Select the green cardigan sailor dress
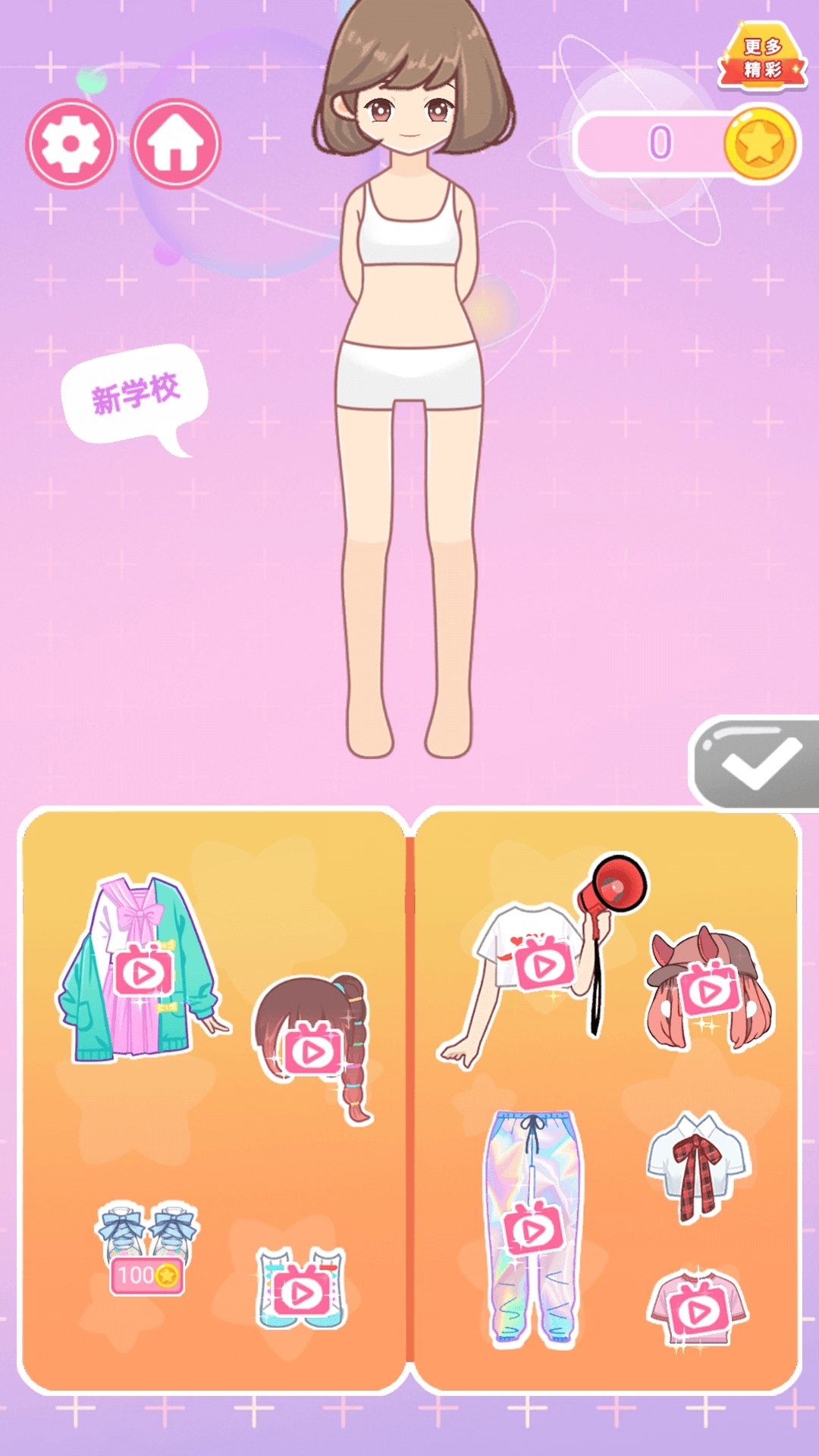The height and width of the screenshot is (1456, 819). click(141, 972)
